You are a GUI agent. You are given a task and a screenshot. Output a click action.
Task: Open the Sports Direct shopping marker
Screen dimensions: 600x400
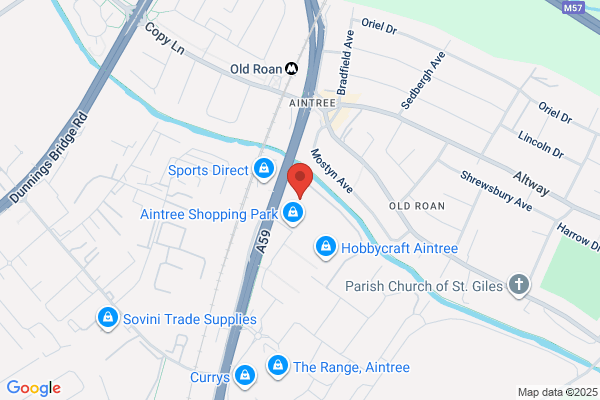(264, 169)
